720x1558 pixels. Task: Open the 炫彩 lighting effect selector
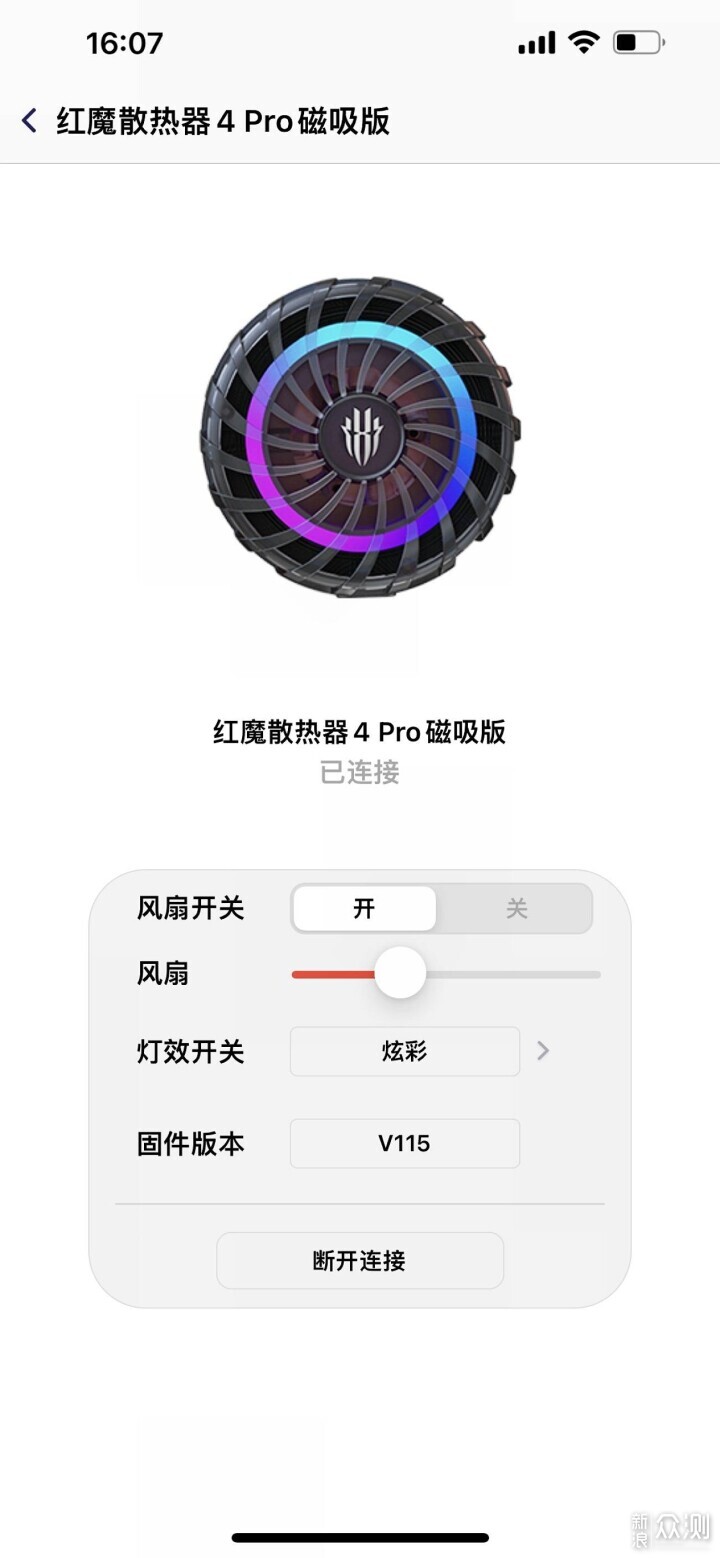coord(404,1051)
